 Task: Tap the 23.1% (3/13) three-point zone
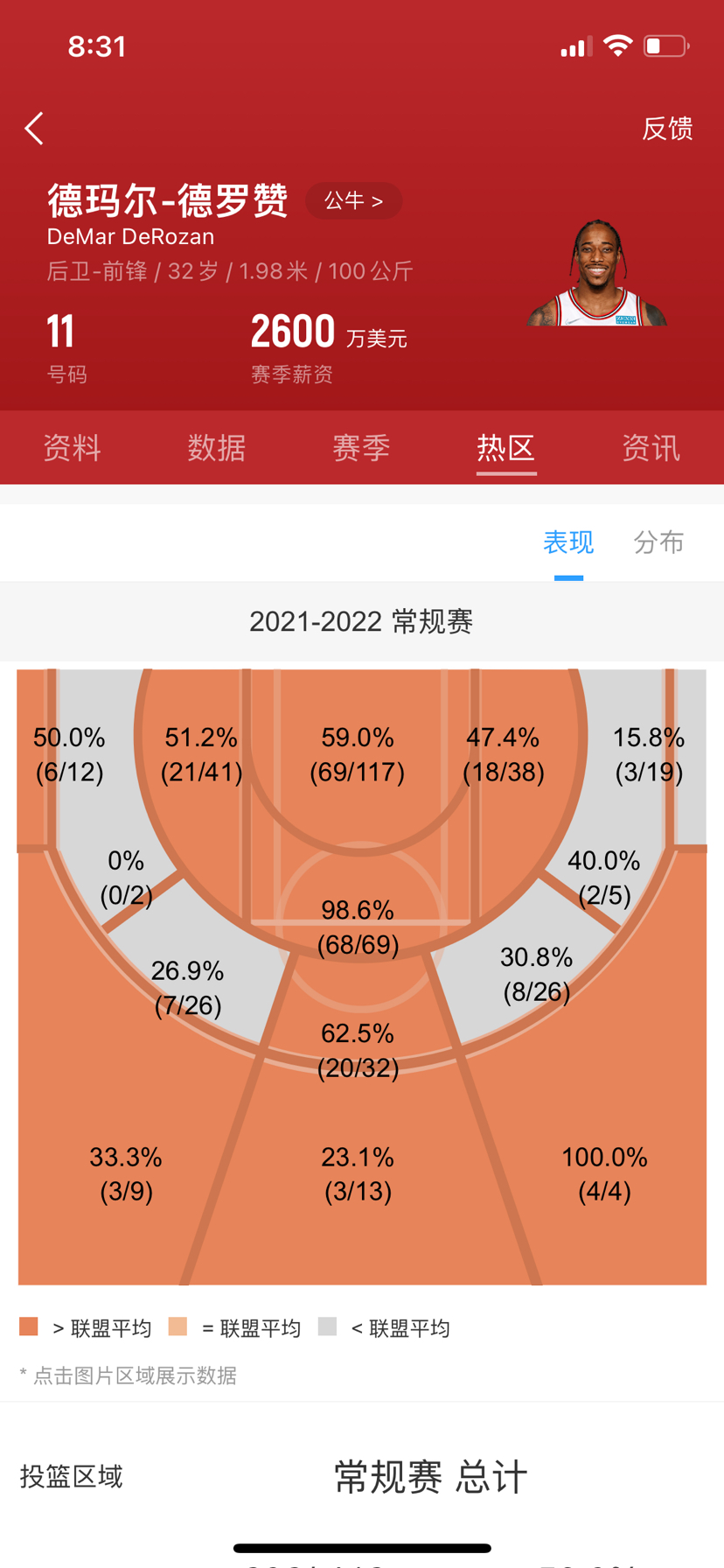click(358, 1174)
